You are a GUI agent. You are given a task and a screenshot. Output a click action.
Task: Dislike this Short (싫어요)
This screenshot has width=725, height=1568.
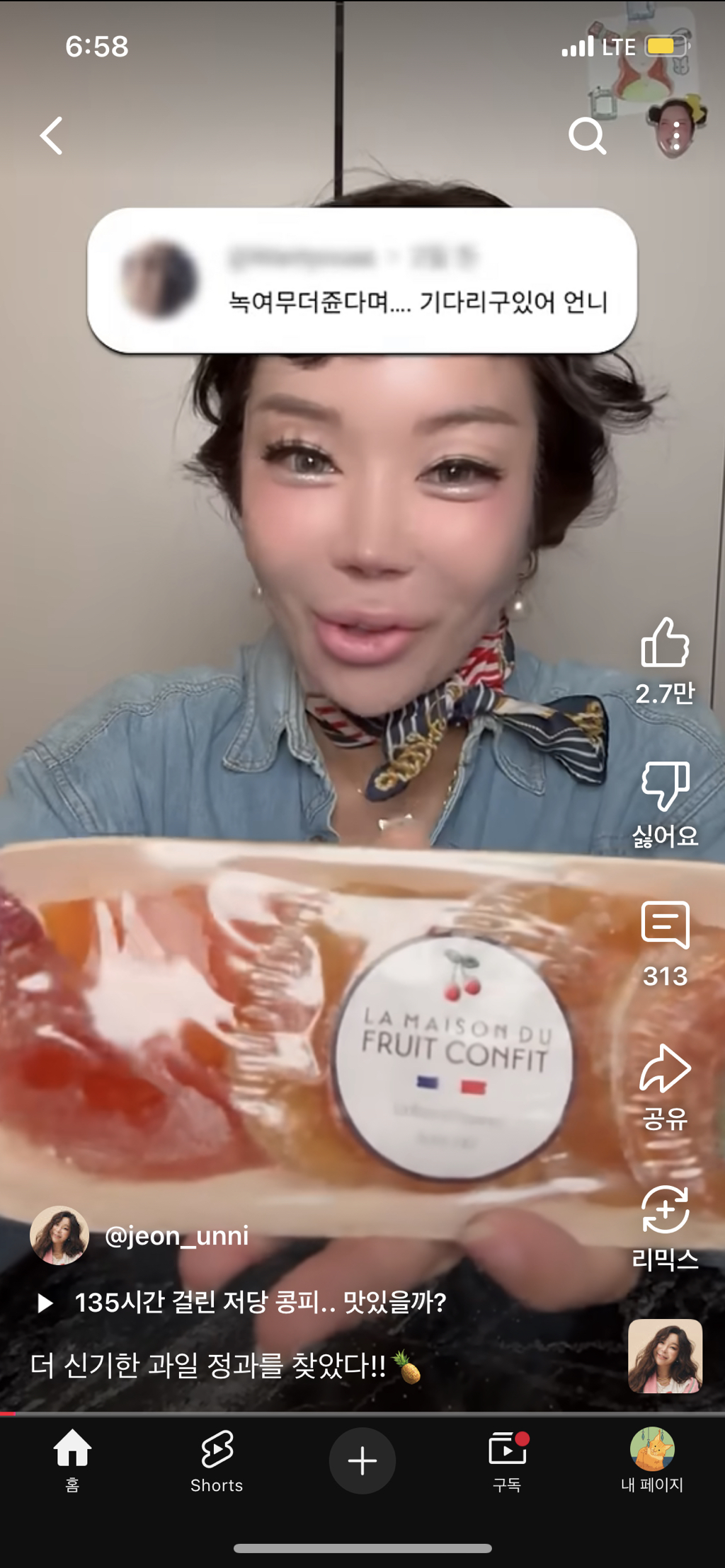(x=665, y=787)
